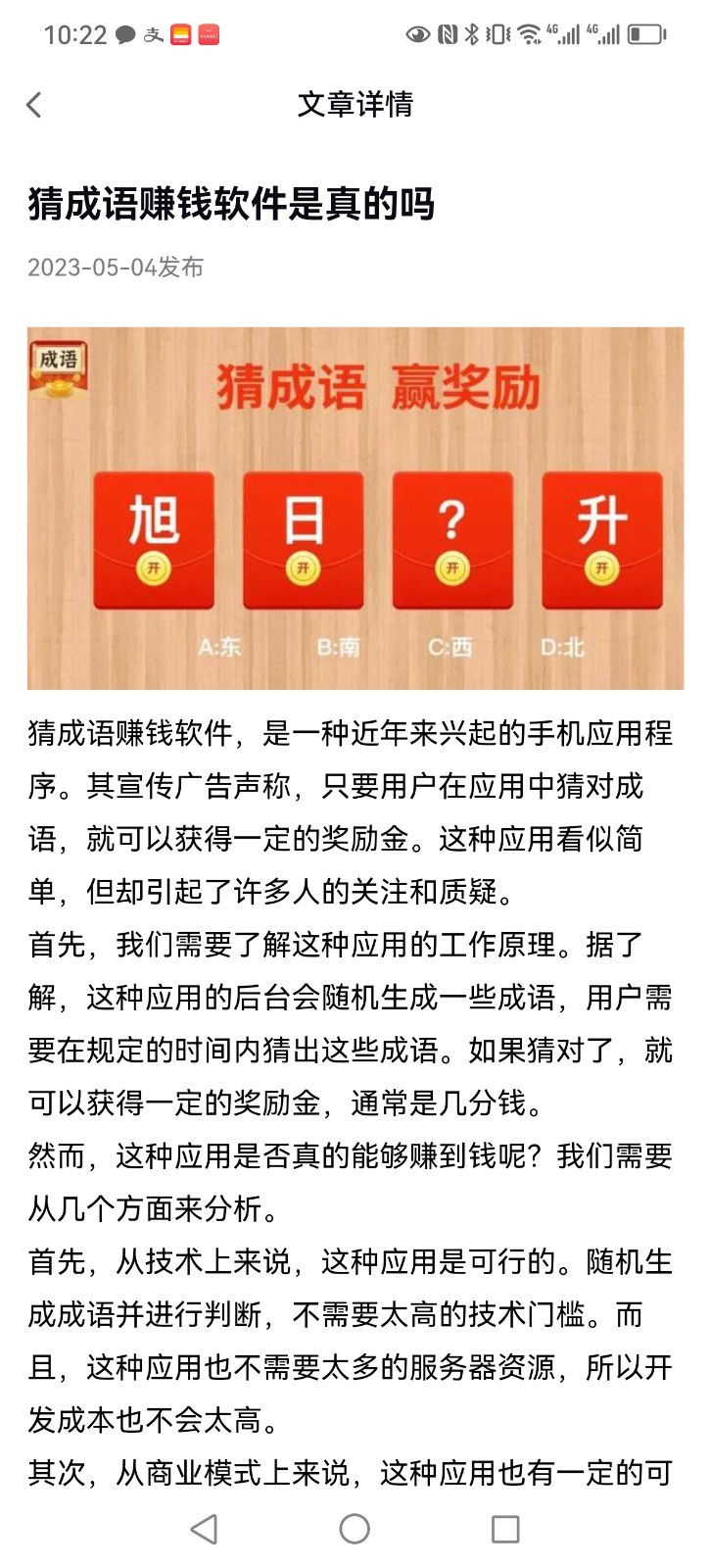Go back from the article details page
The height and width of the screenshot is (1568, 710).
(35, 105)
